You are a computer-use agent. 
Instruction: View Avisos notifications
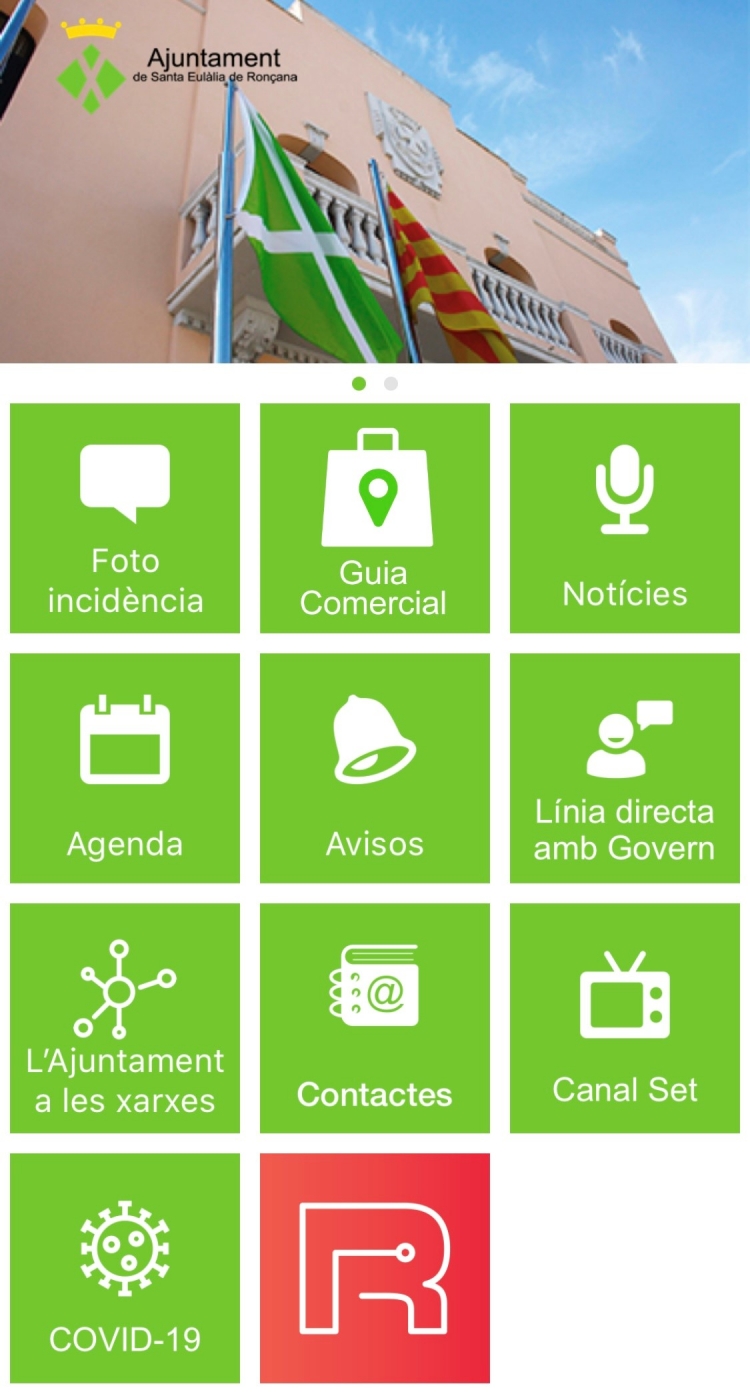pos(375,768)
